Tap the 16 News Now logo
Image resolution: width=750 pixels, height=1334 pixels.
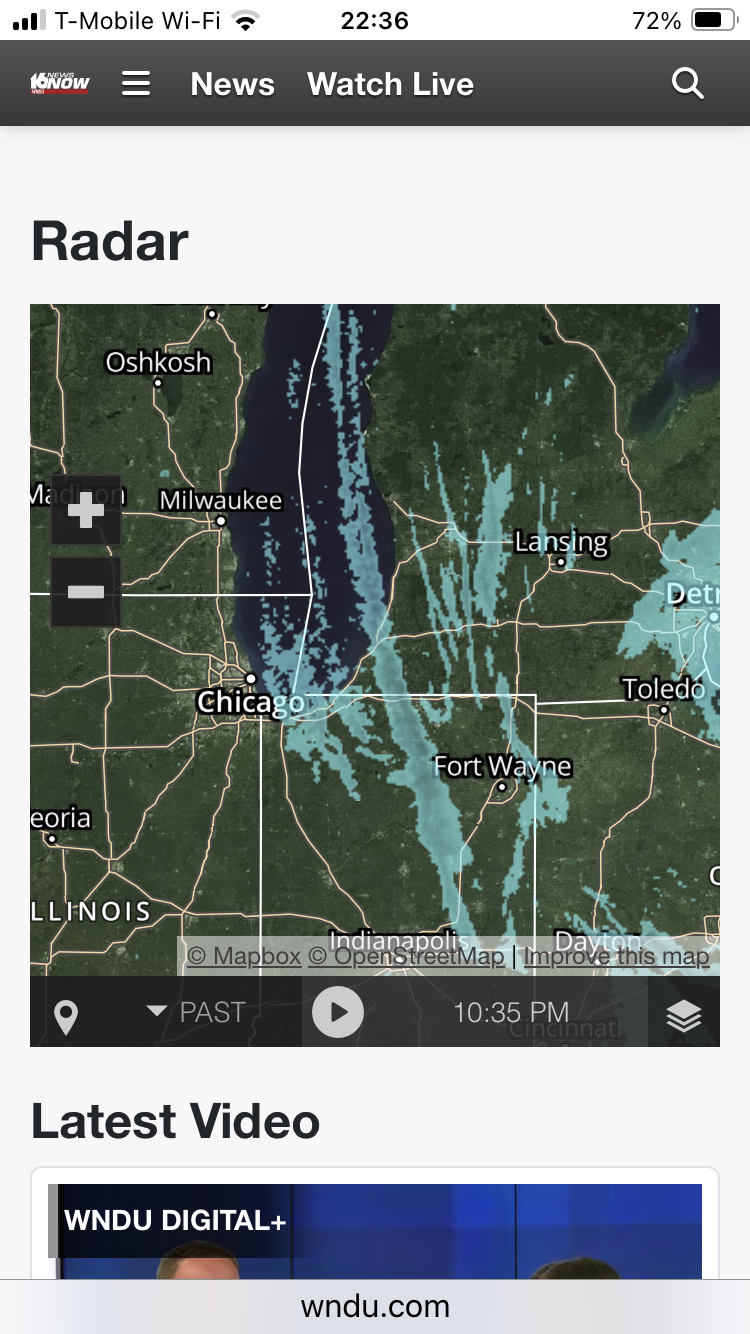point(60,84)
